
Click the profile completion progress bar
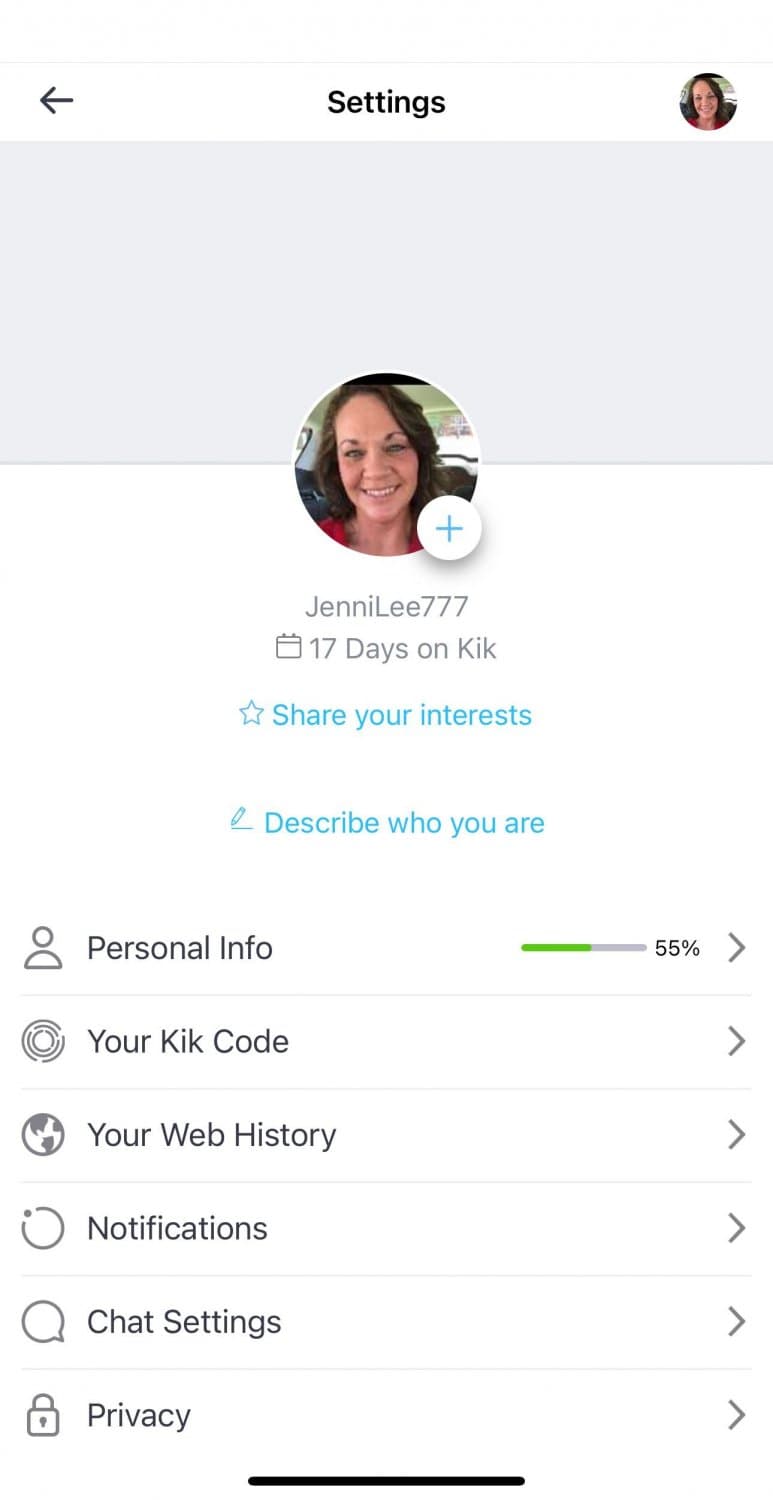[x=581, y=947]
